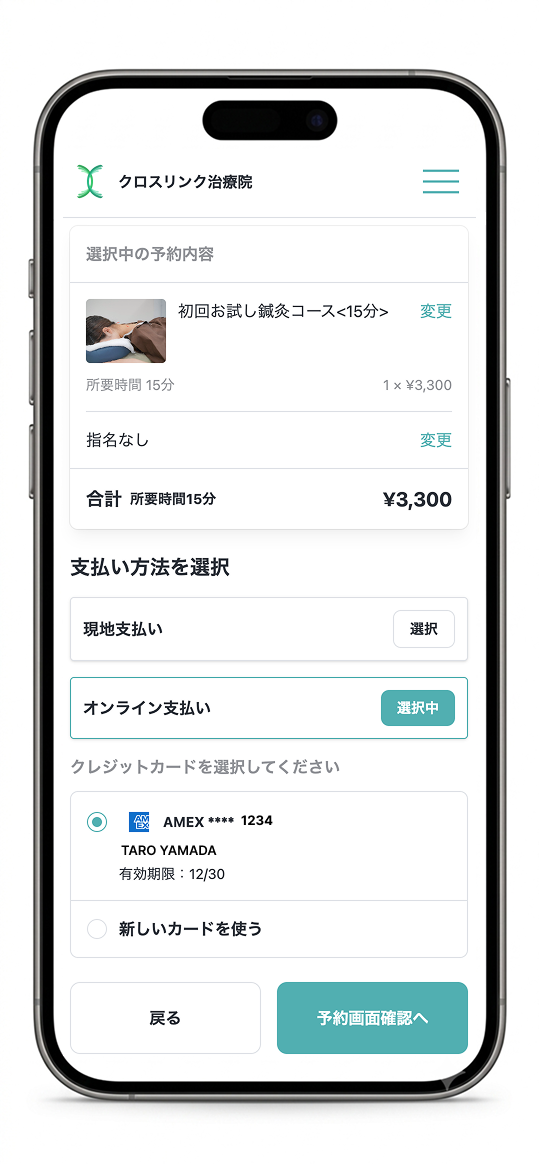Proceed to 予約画面確認へ
The height and width of the screenshot is (1164, 539).
point(372,1018)
